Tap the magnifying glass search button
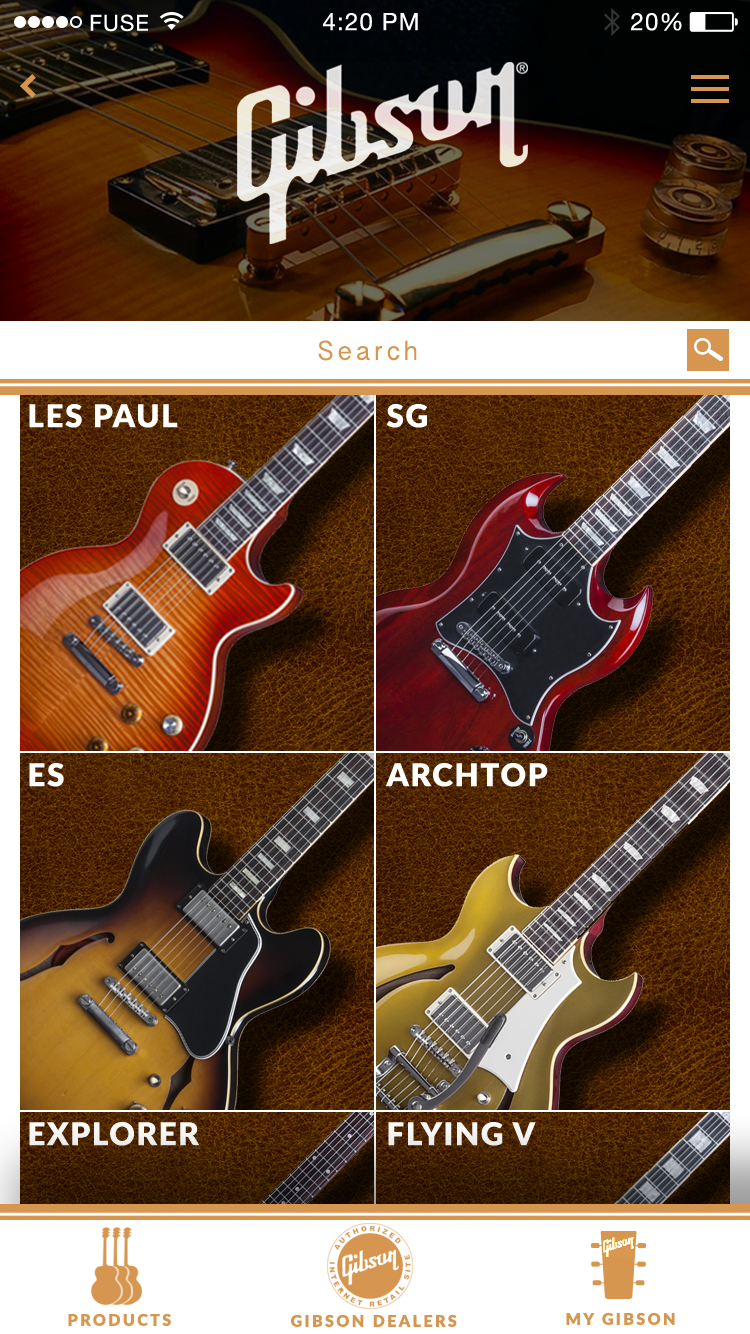The height and width of the screenshot is (1334, 750). click(x=707, y=350)
